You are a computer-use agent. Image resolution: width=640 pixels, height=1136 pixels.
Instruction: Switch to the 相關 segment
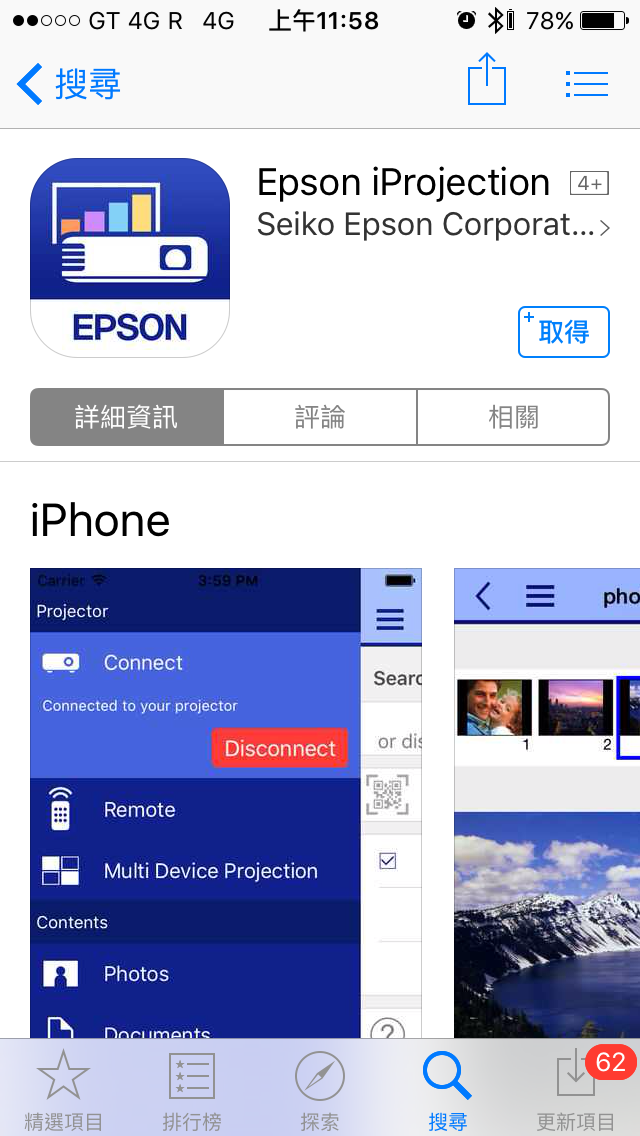(x=513, y=417)
